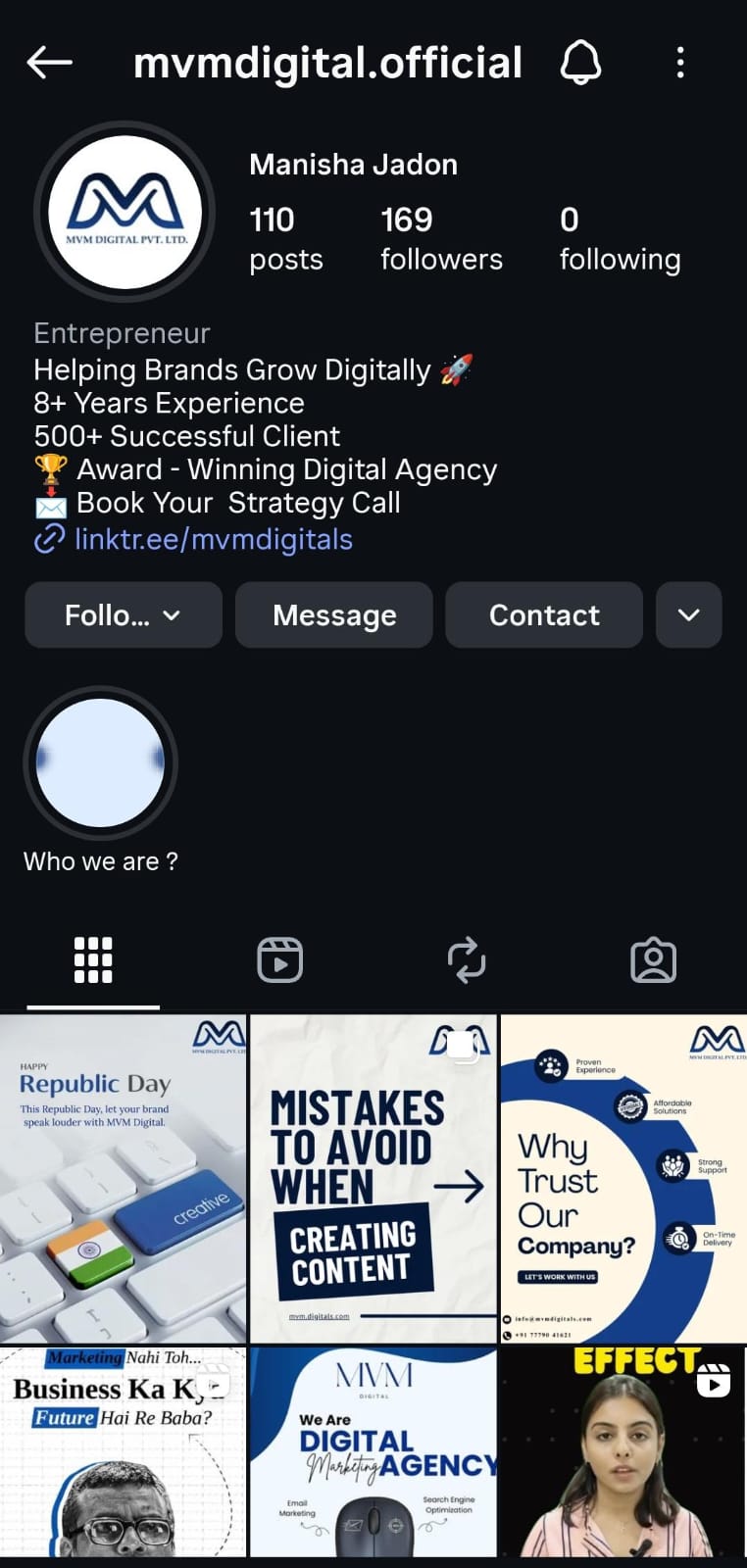View the MVM Digital profile picture
747x1568 pixels.
(124, 213)
